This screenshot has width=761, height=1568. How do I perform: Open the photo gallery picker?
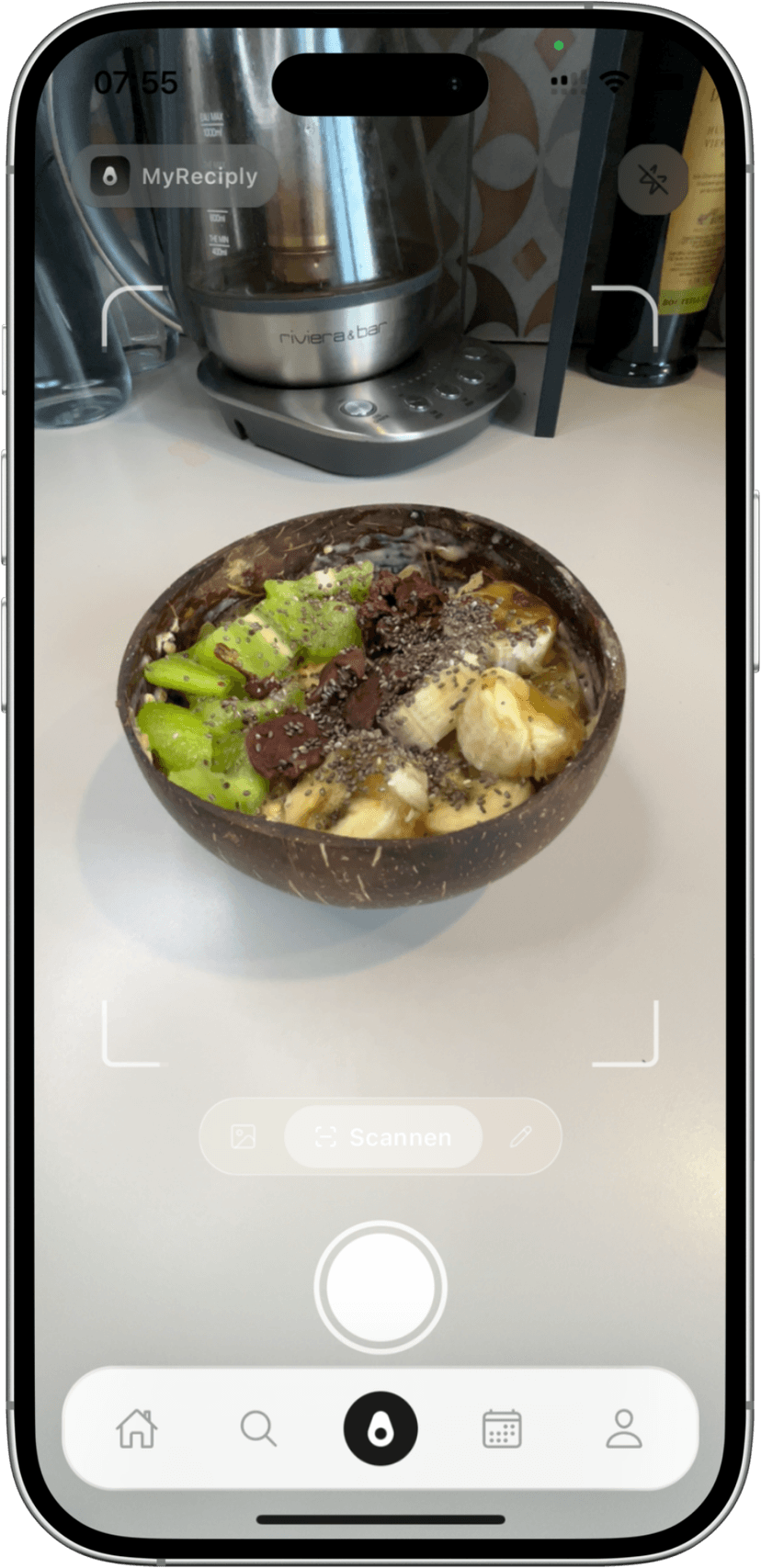244,1136
